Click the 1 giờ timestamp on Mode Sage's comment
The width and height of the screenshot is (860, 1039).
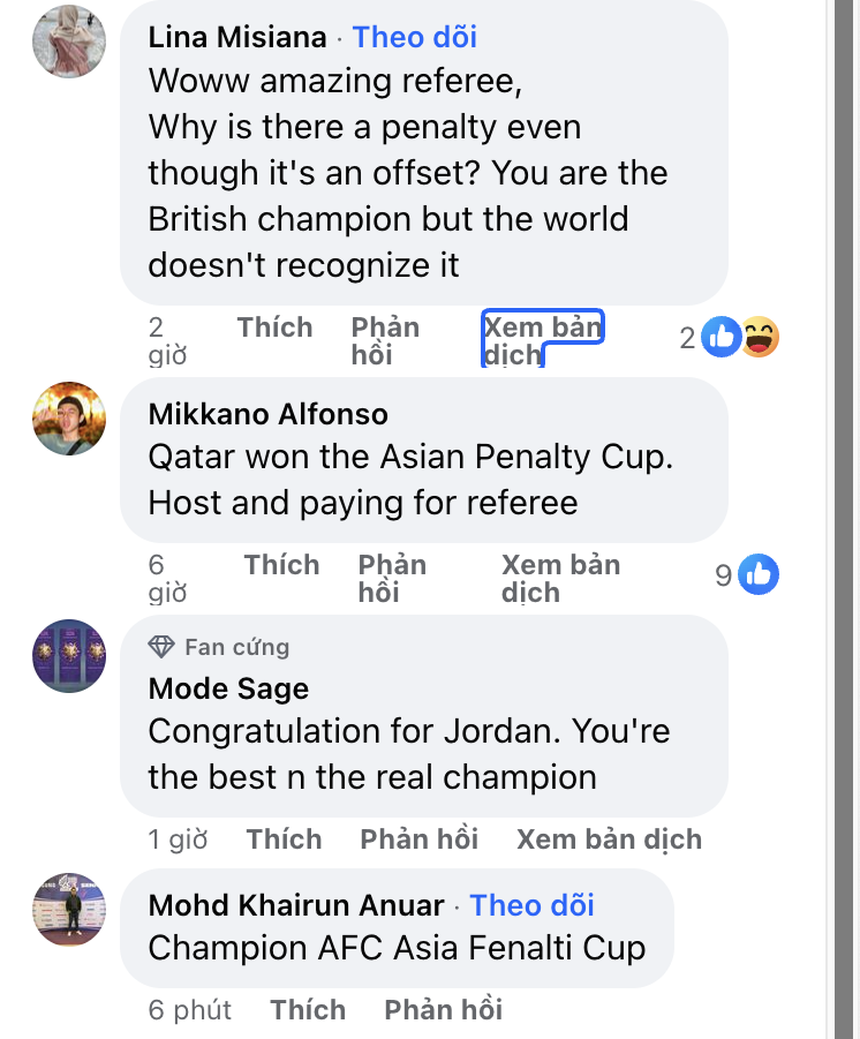tap(178, 839)
